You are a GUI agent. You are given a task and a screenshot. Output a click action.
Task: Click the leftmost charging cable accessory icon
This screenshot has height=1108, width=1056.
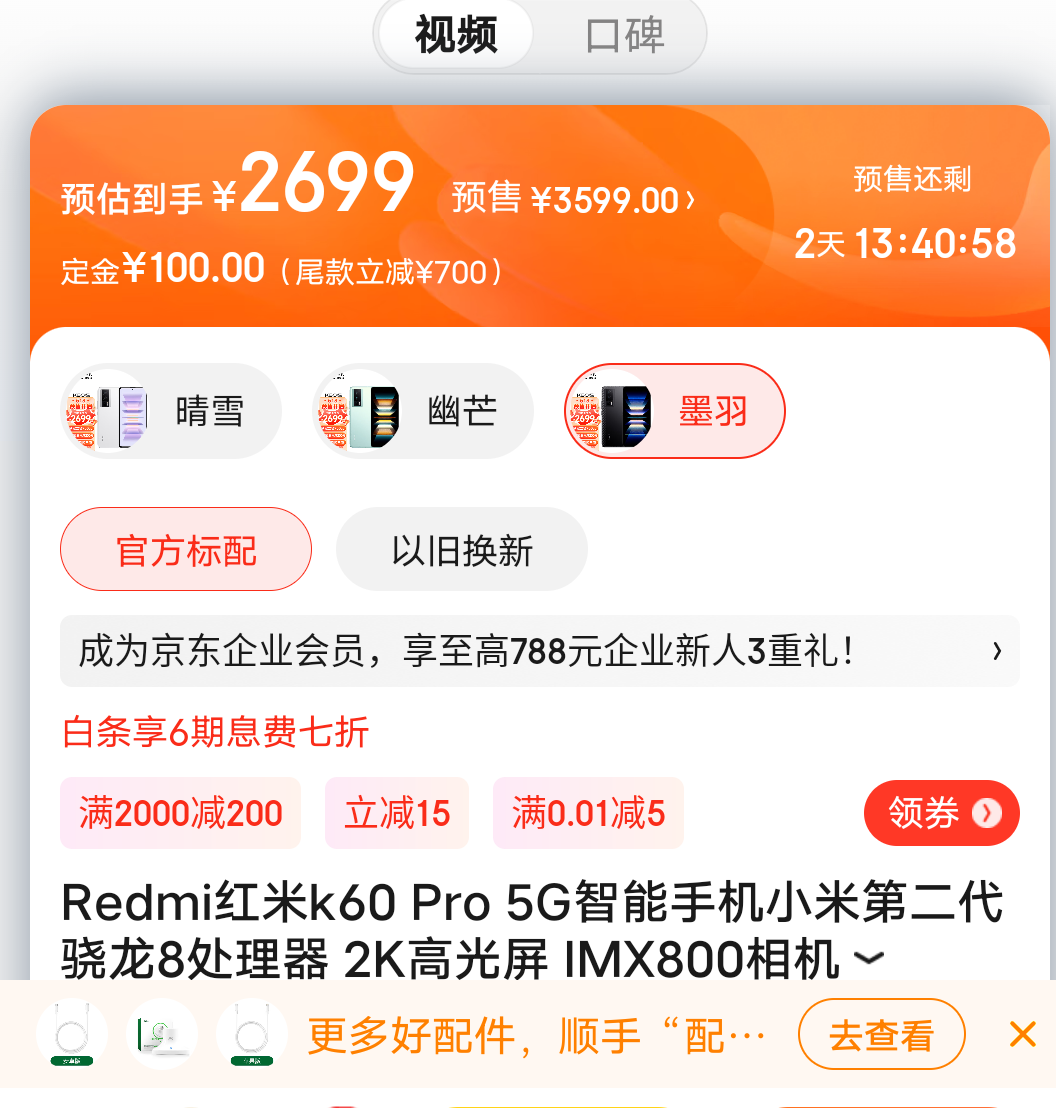pyautogui.click(x=72, y=1034)
